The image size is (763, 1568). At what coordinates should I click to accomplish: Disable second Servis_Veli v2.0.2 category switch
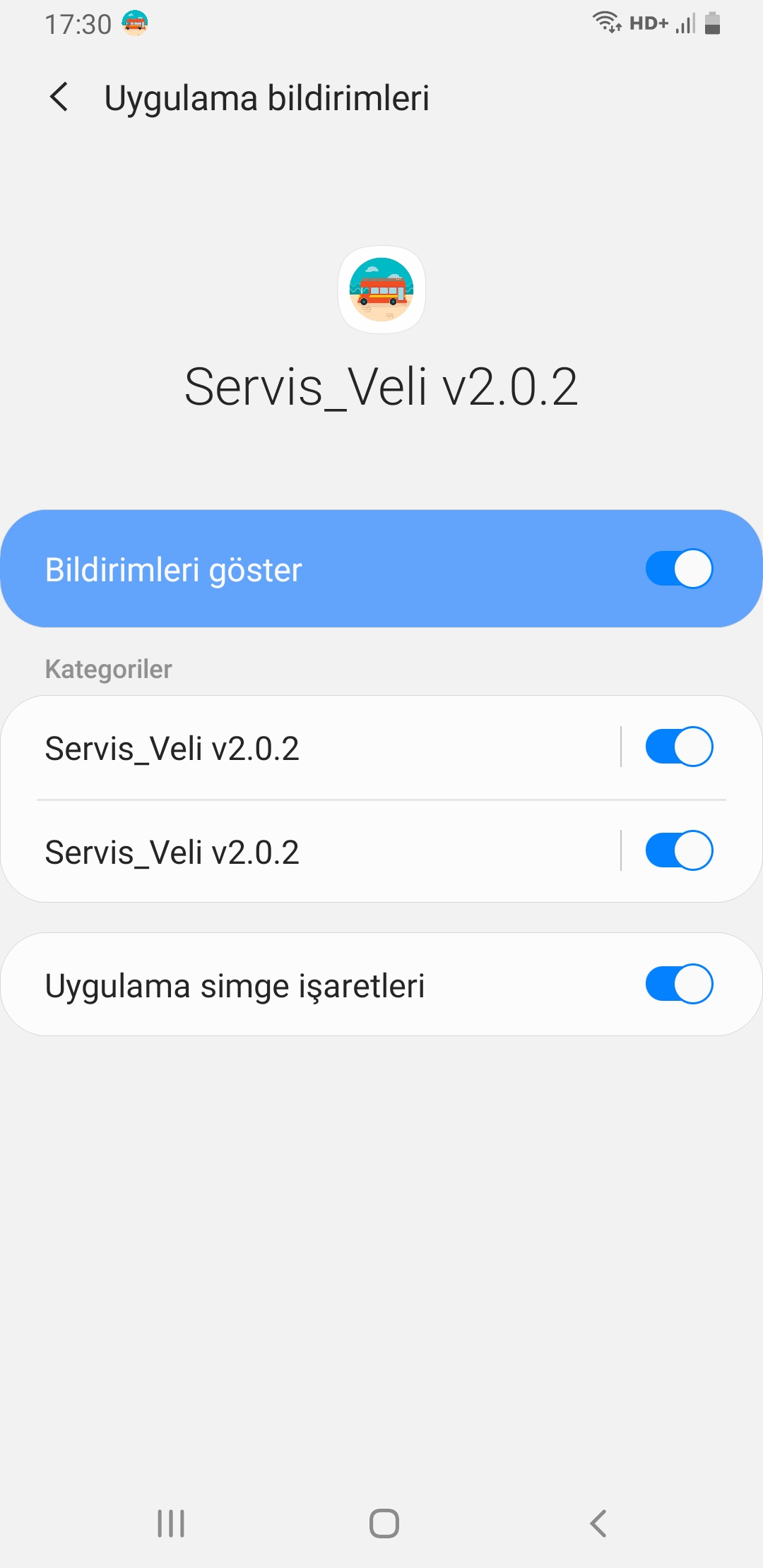pyautogui.click(x=678, y=850)
